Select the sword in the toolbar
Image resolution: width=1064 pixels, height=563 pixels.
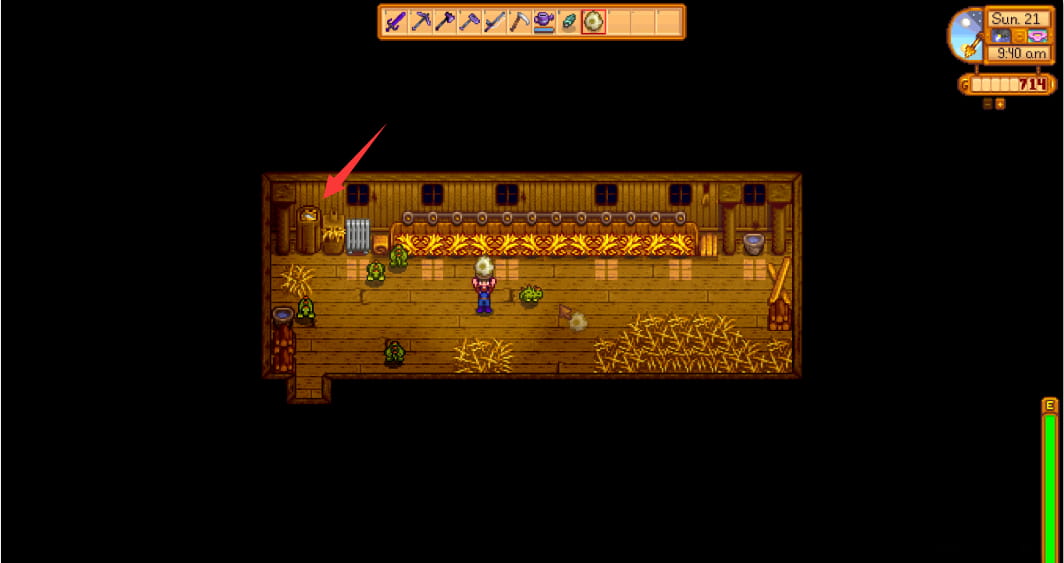click(394, 22)
